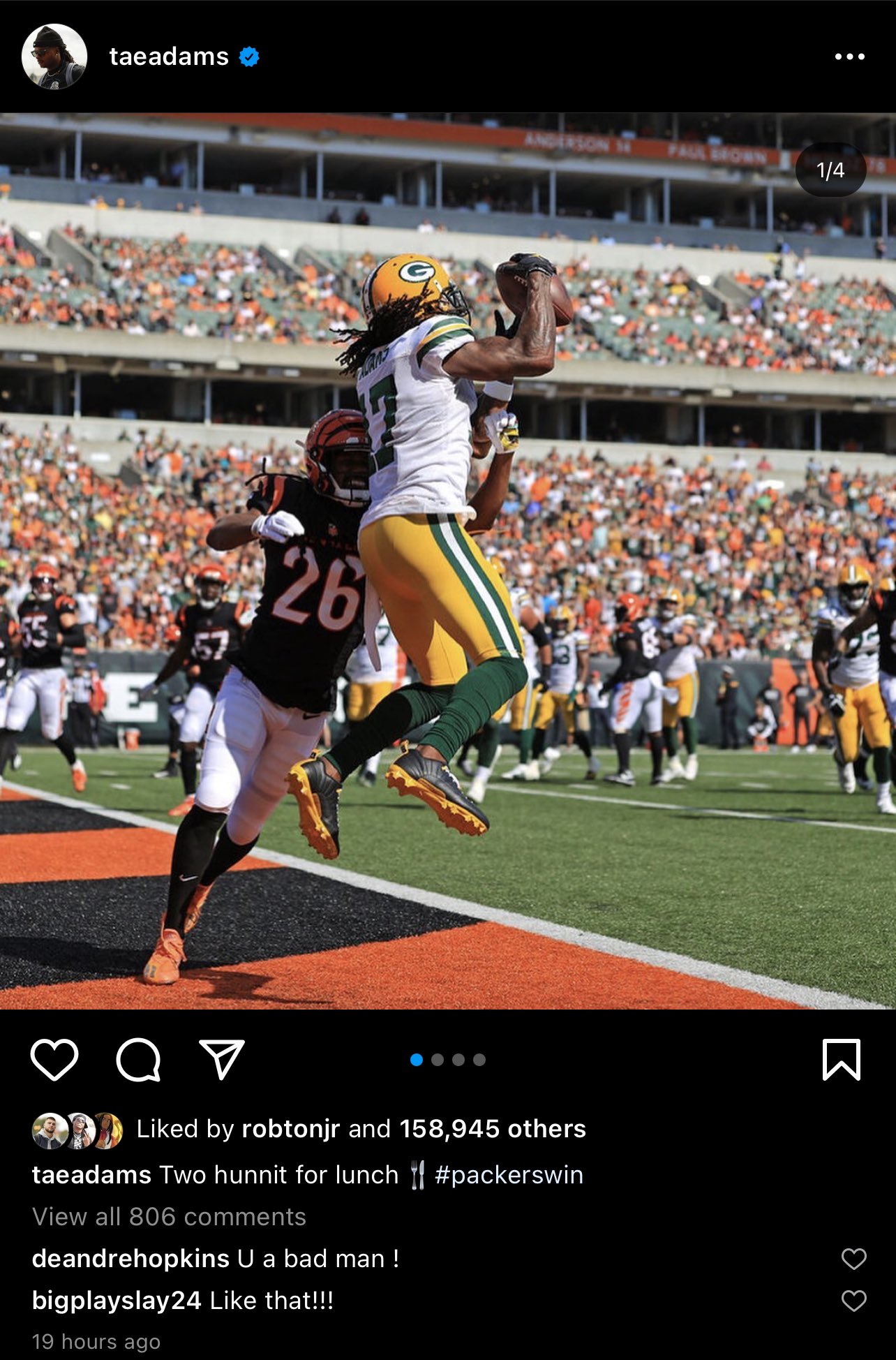The width and height of the screenshot is (896, 1360).
Task: Open list of 158,945 others who liked
Action: point(492,1129)
